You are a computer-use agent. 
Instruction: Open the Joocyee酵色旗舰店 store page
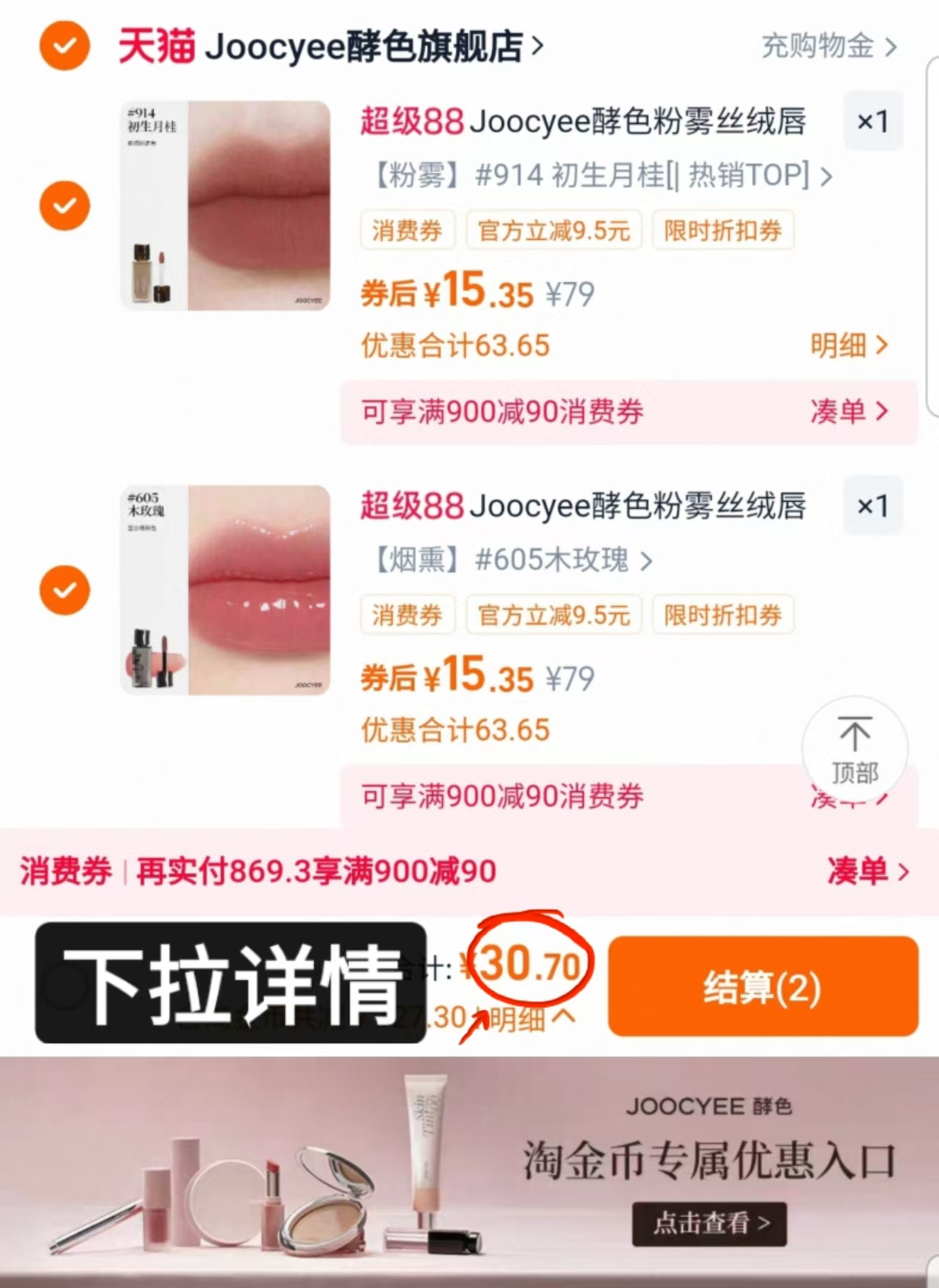click(367, 46)
